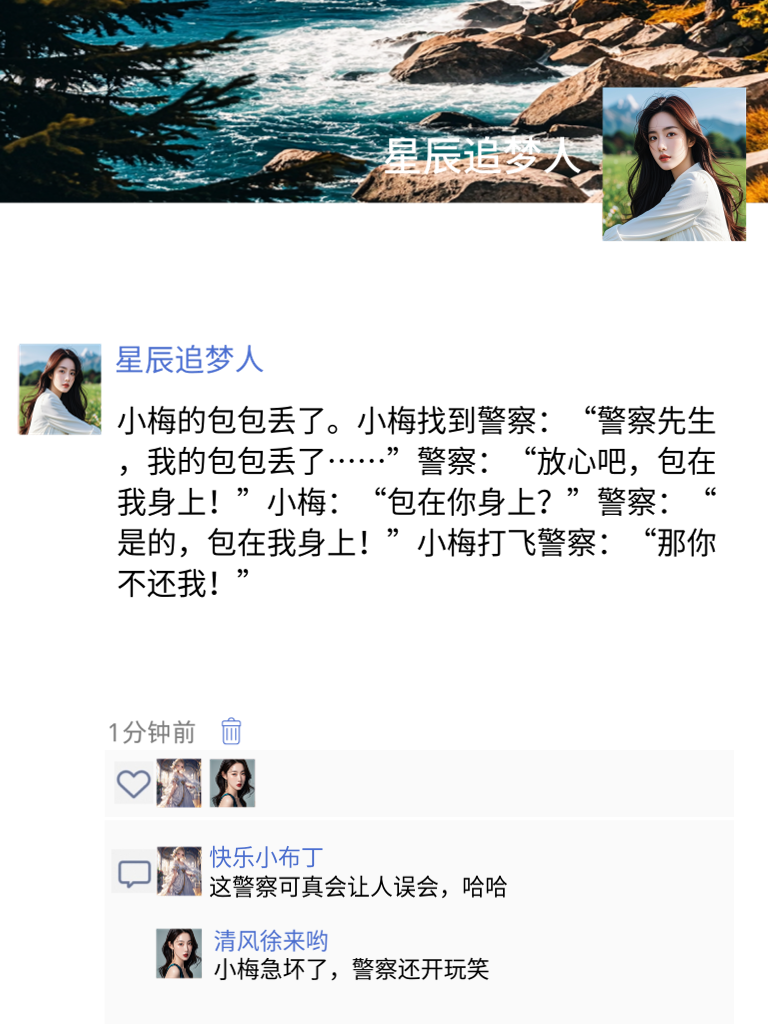Screen dimensions: 768x1024
Task: Tap 清风徐来哟's avatar in the comments
Action: coord(179,953)
